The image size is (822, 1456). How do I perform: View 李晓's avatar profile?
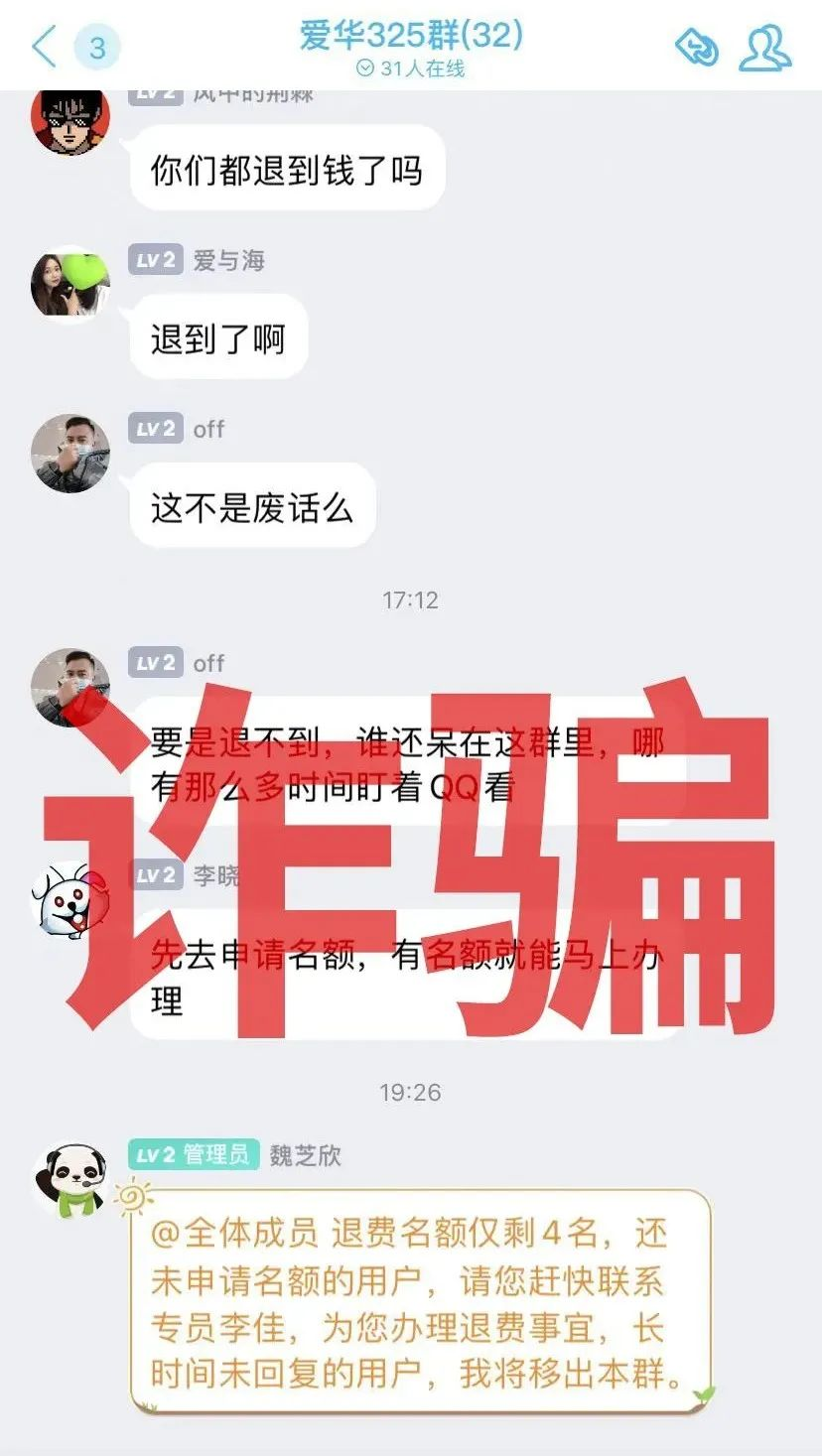tap(69, 899)
